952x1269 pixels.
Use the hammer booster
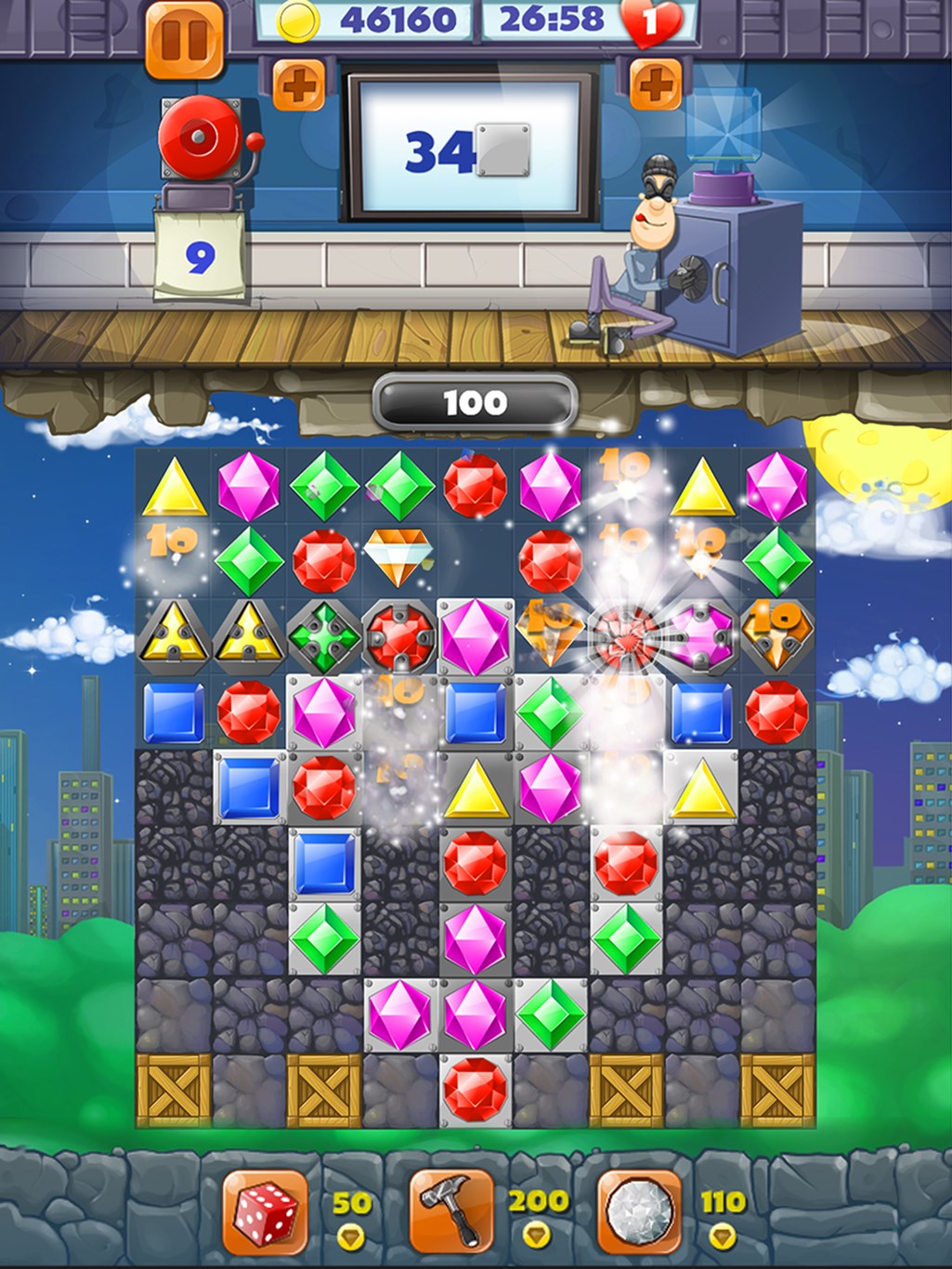tap(452, 1211)
